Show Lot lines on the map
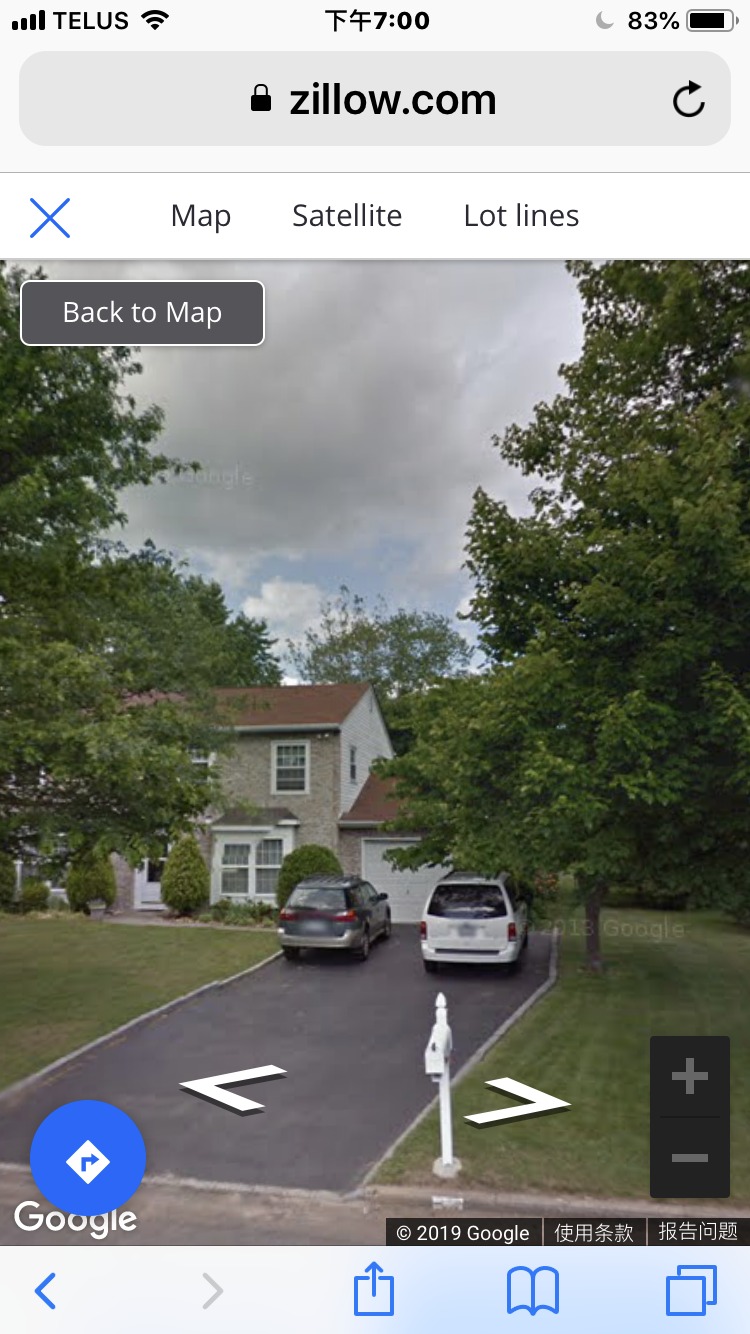 [x=521, y=216]
